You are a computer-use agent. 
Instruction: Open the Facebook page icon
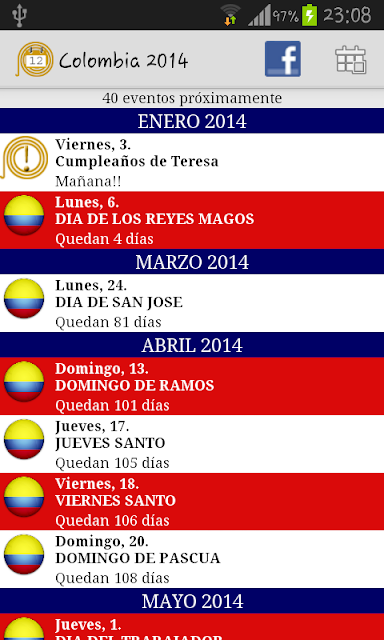click(x=283, y=59)
